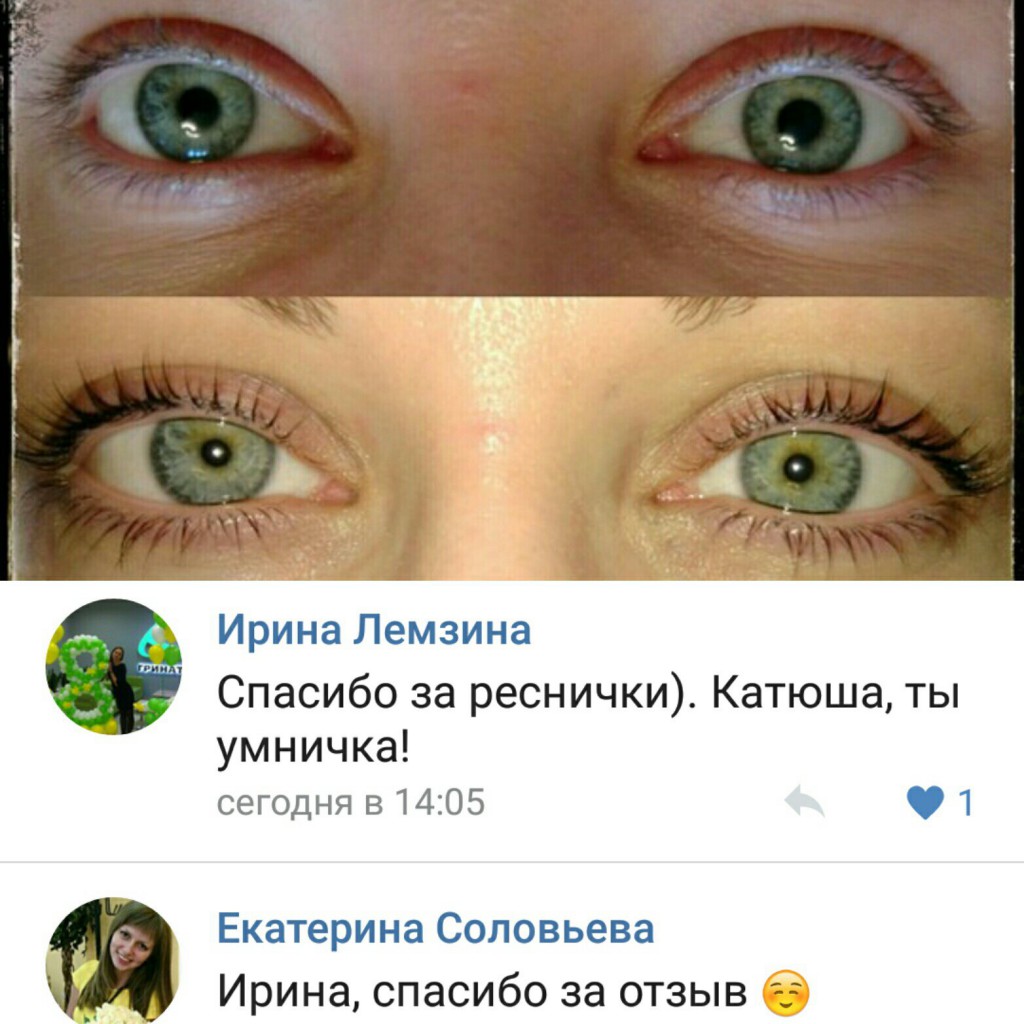
Task: Like Ирина Лемзина's comment
Action: [x=926, y=802]
